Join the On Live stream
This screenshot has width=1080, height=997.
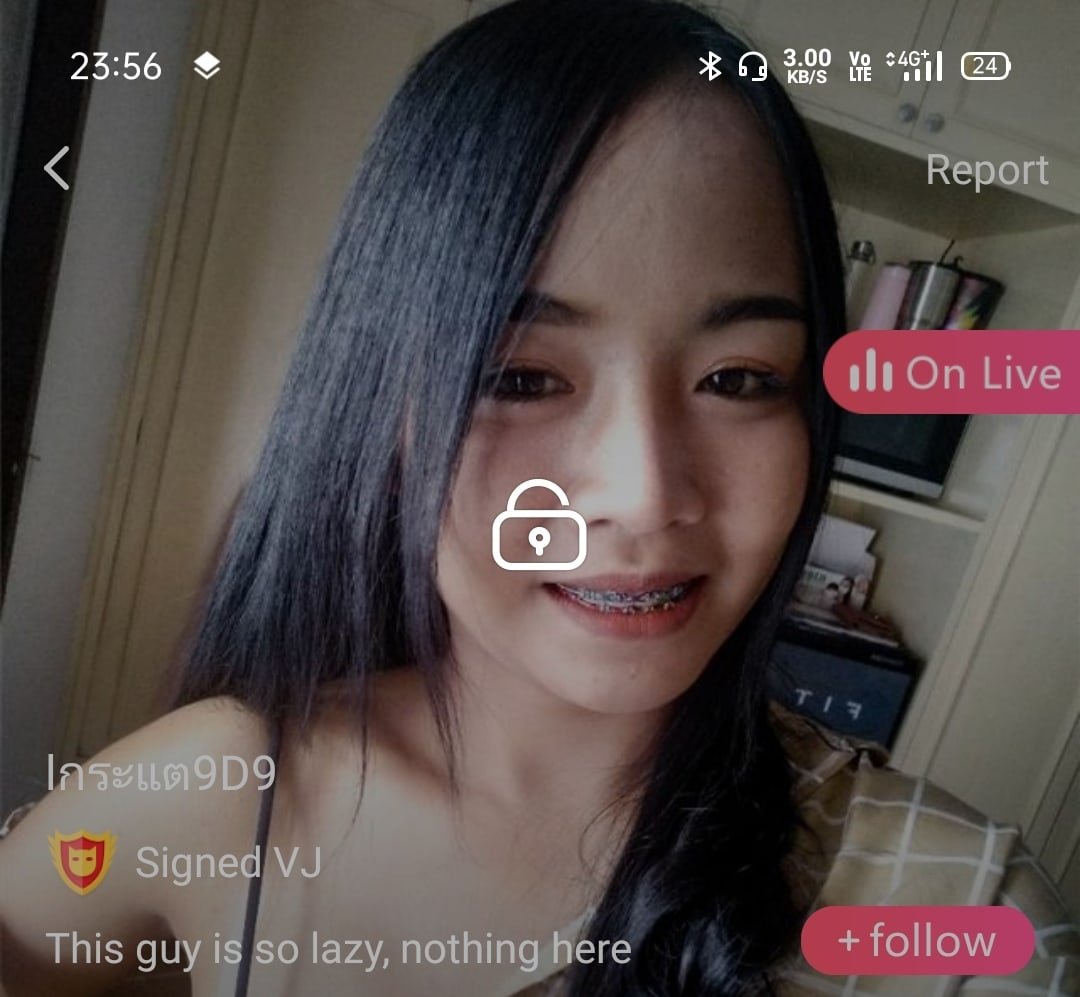coord(953,373)
